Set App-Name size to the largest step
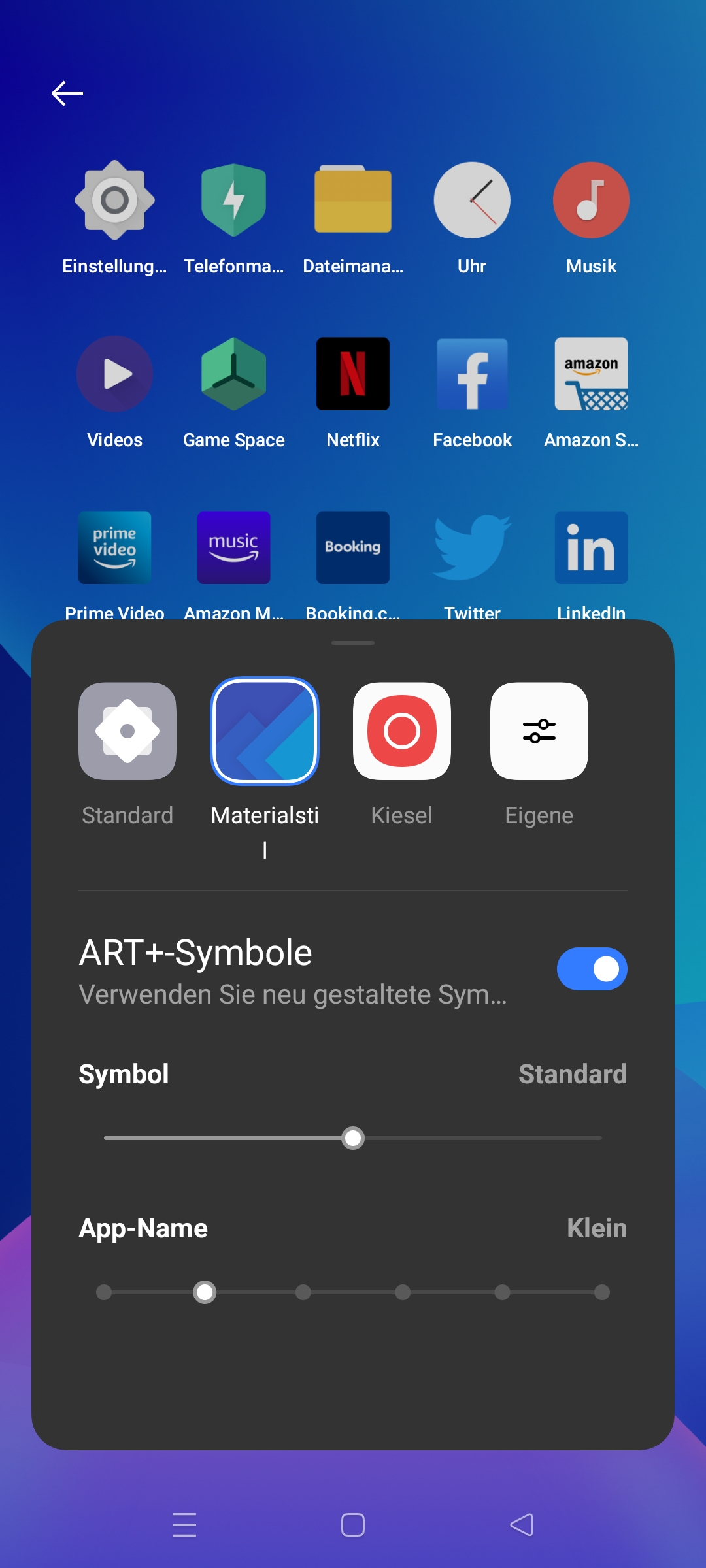 pyautogui.click(x=602, y=1292)
